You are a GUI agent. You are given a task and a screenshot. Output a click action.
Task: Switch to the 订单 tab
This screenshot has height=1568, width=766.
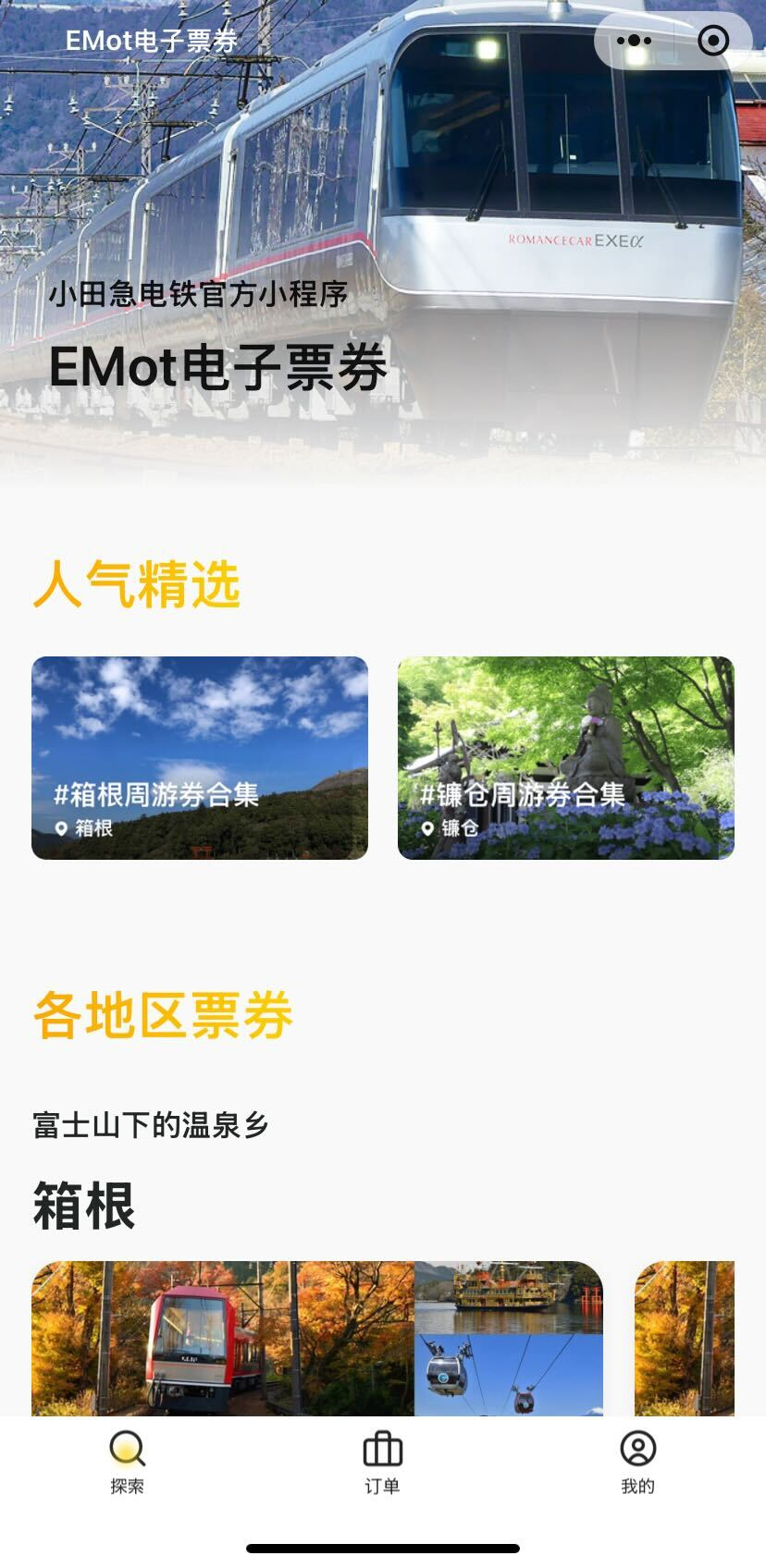382,1462
